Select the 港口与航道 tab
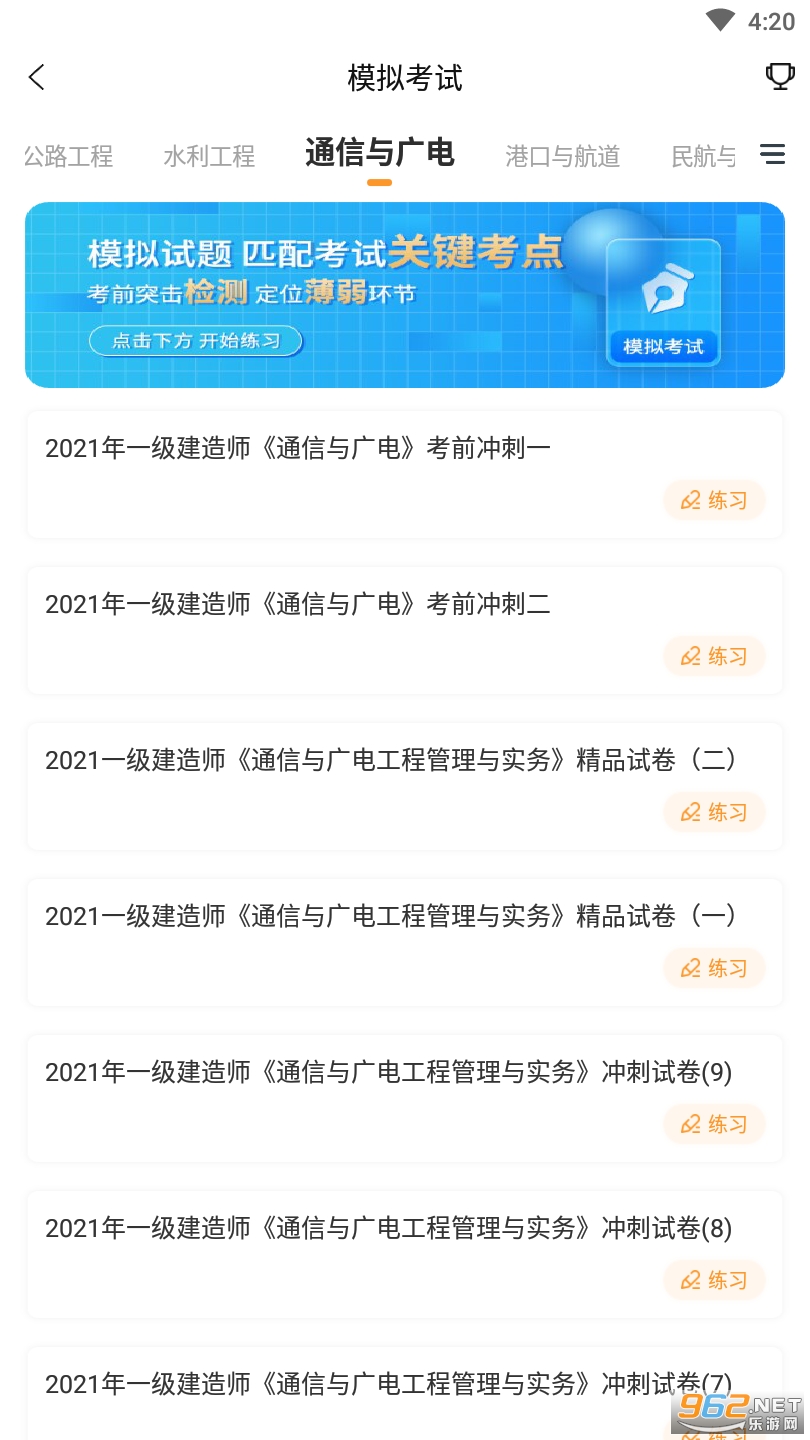 562,156
